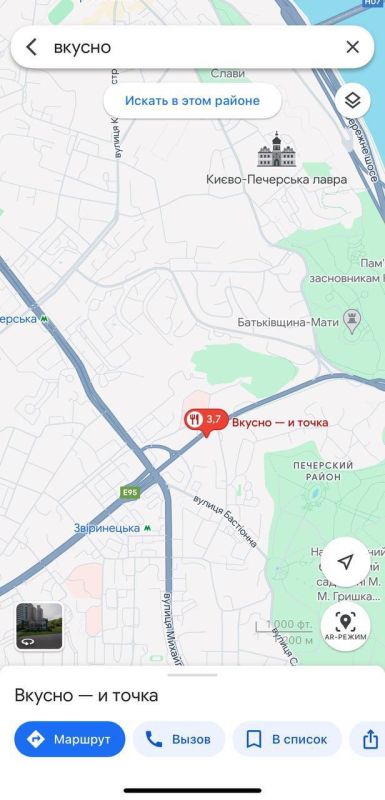Start Маршрут directions to the place

point(70,739)
